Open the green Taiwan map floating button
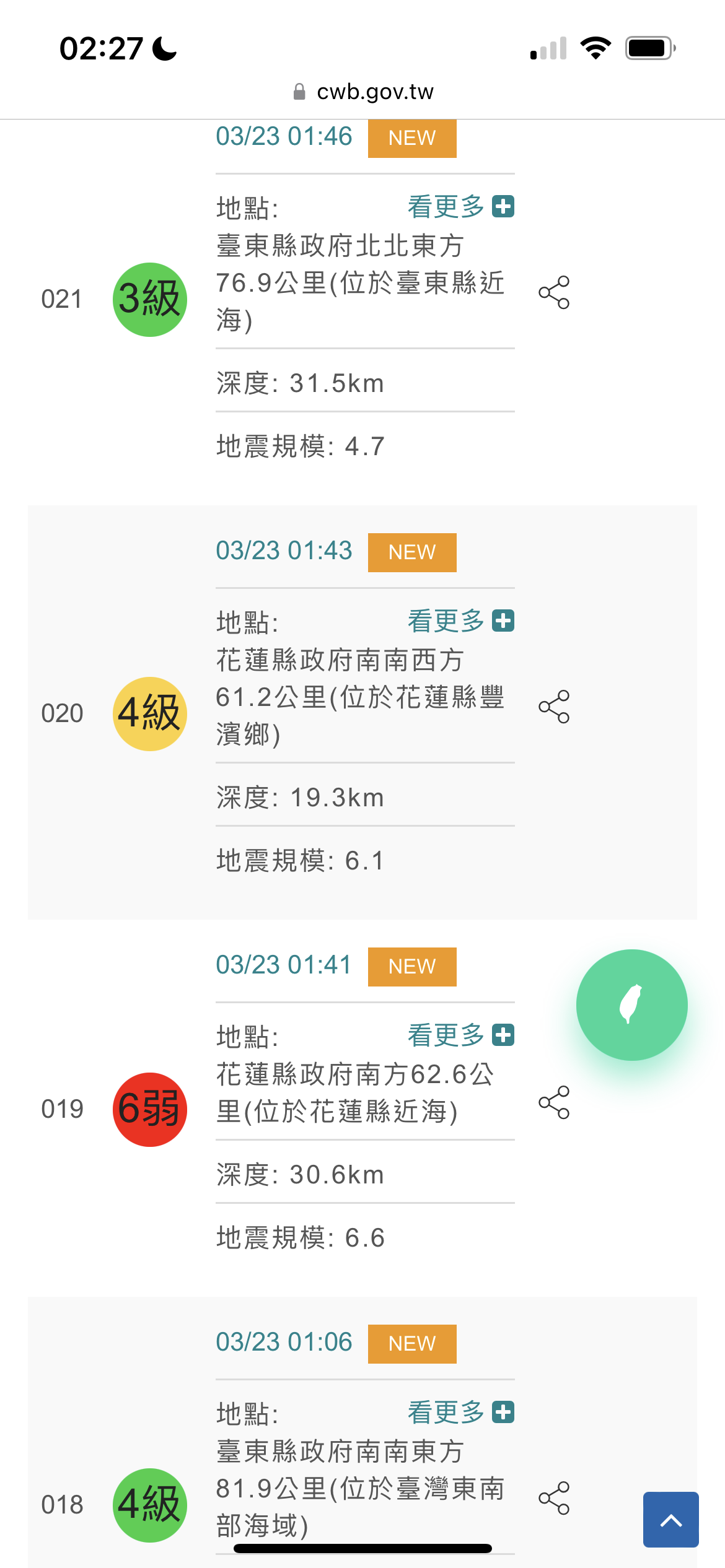The height and width of the screenshot is (1568, 725). [631, 1004]
